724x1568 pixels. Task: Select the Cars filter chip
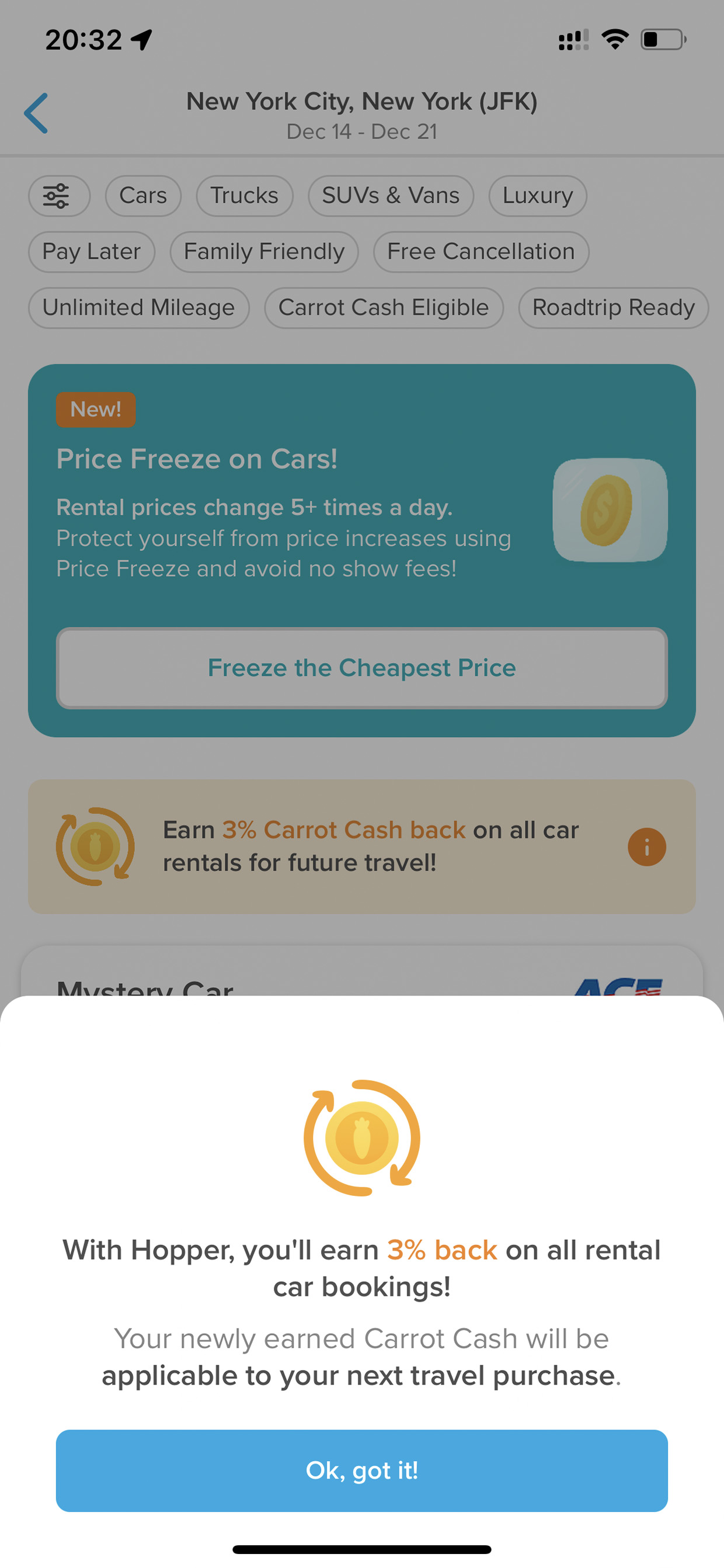coord(144,196)
